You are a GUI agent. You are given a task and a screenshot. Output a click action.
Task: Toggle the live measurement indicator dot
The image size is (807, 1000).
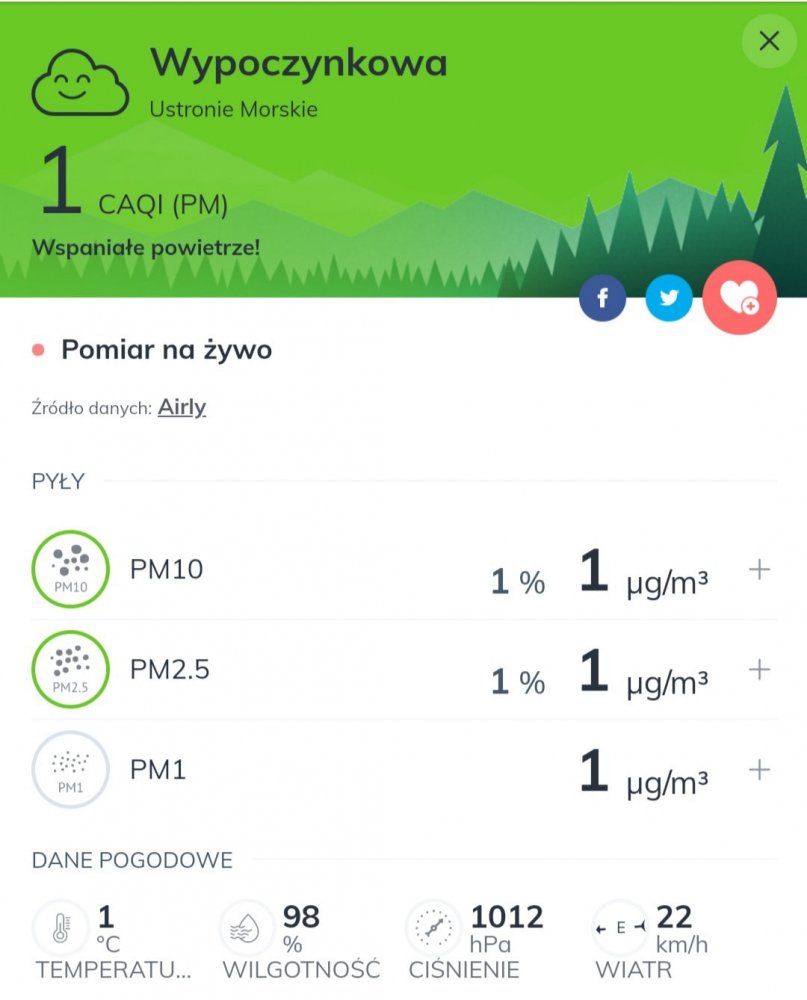point(39,350)
